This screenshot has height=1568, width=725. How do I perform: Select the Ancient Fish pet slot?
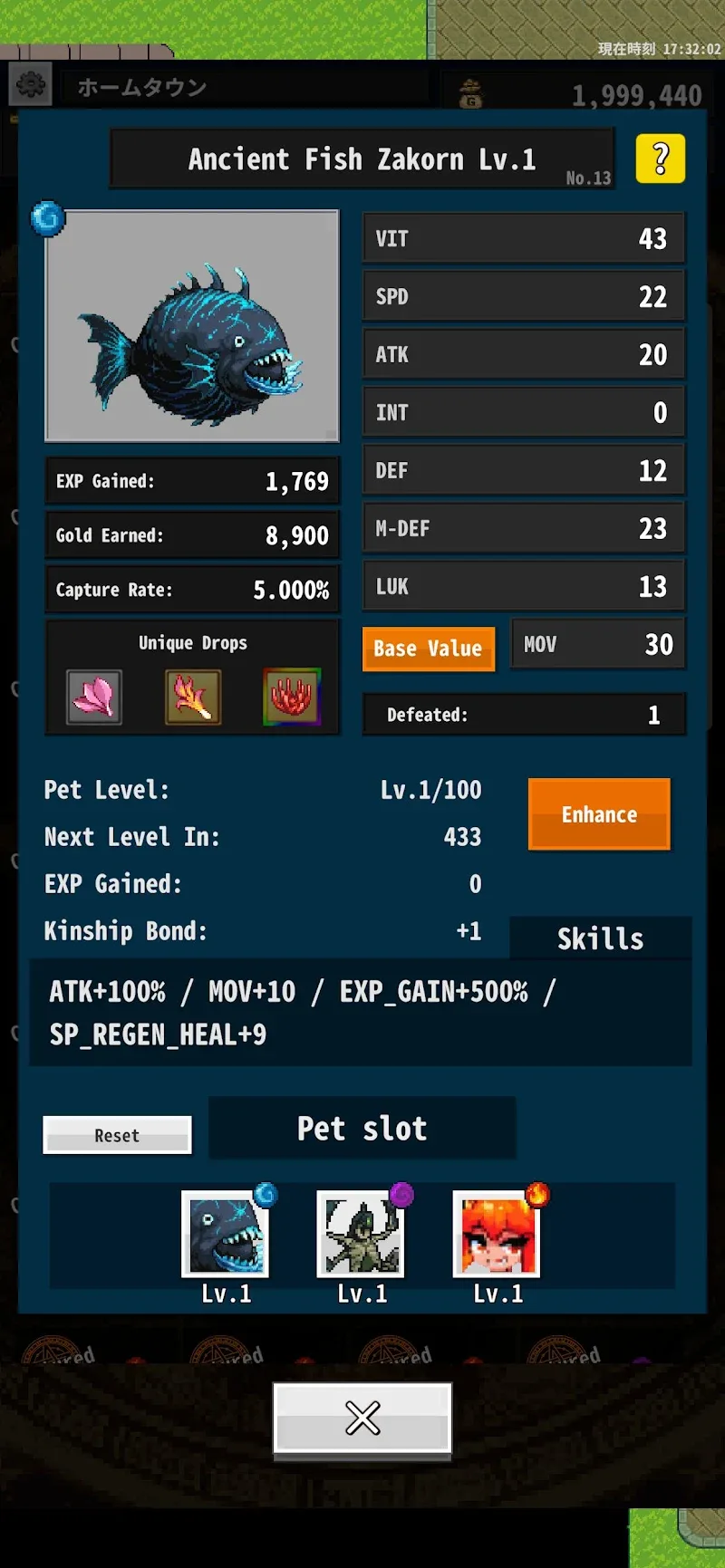(x=226, y=1234)
